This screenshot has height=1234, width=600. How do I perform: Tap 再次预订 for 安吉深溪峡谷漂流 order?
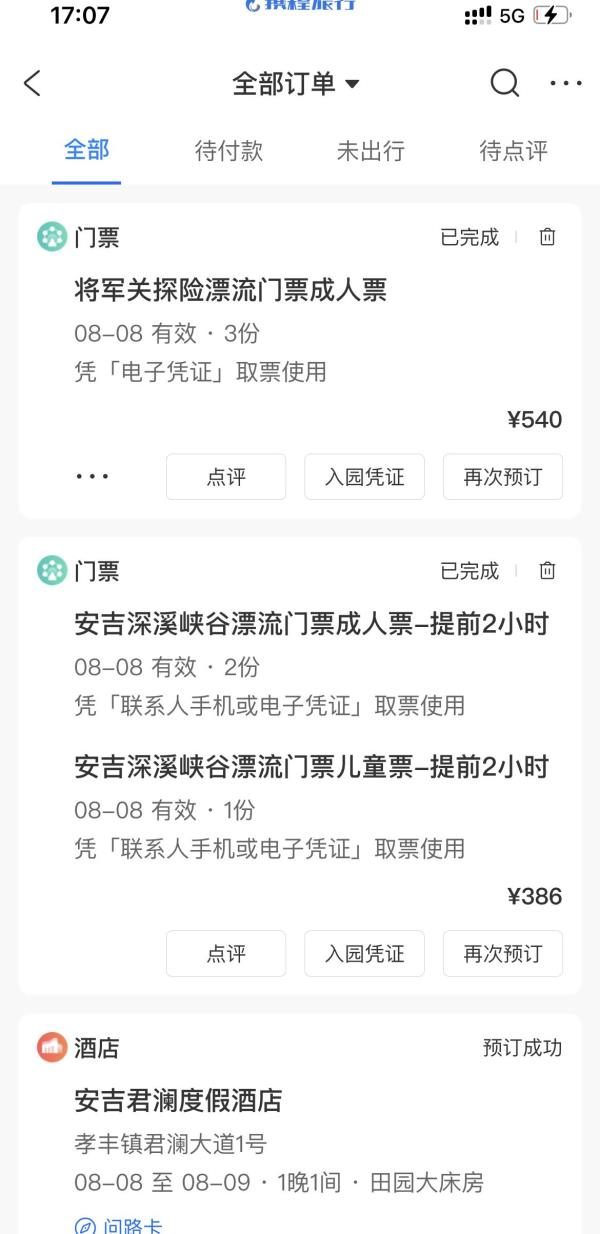coord(503,954)
